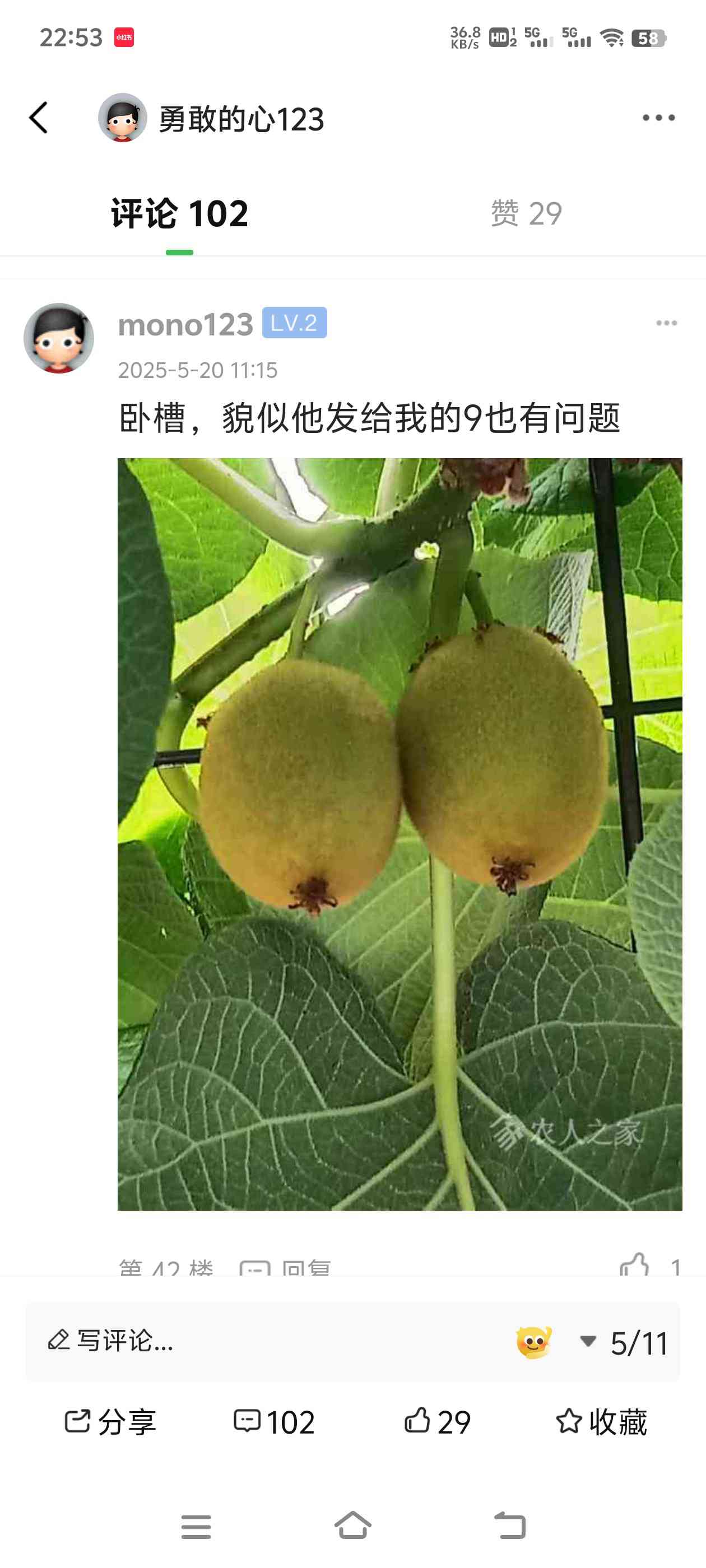Open the top-right overflow menu

[658, 118]
